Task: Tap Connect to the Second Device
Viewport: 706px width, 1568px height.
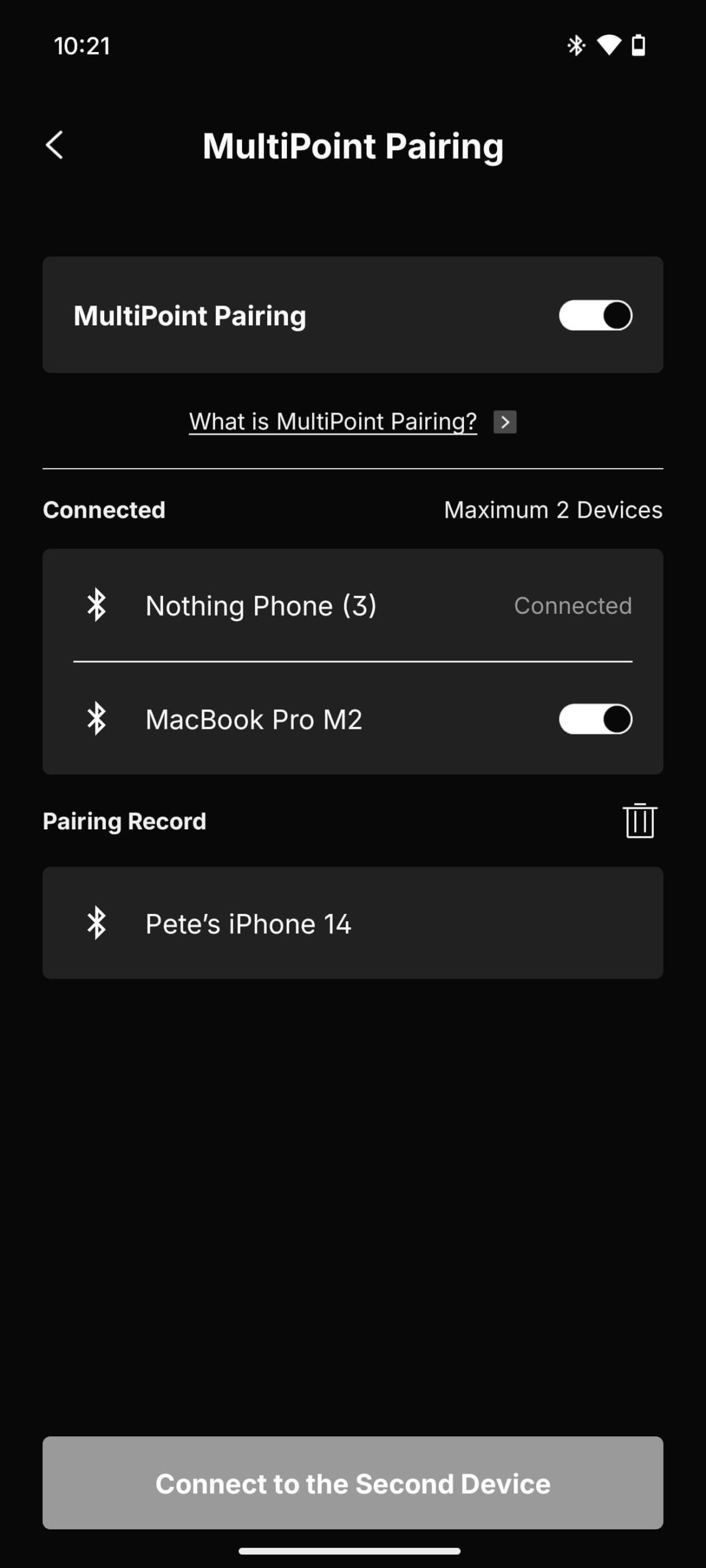Action: [x=352, y=1483]
